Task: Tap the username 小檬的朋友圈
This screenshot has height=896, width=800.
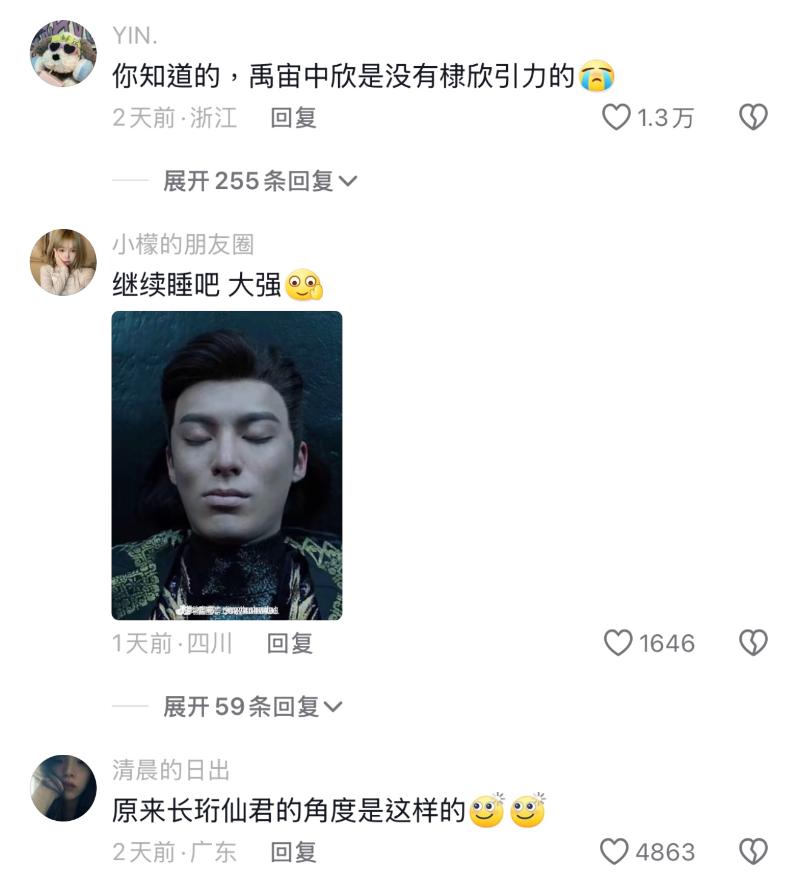Action: click(x=183, y=243)
